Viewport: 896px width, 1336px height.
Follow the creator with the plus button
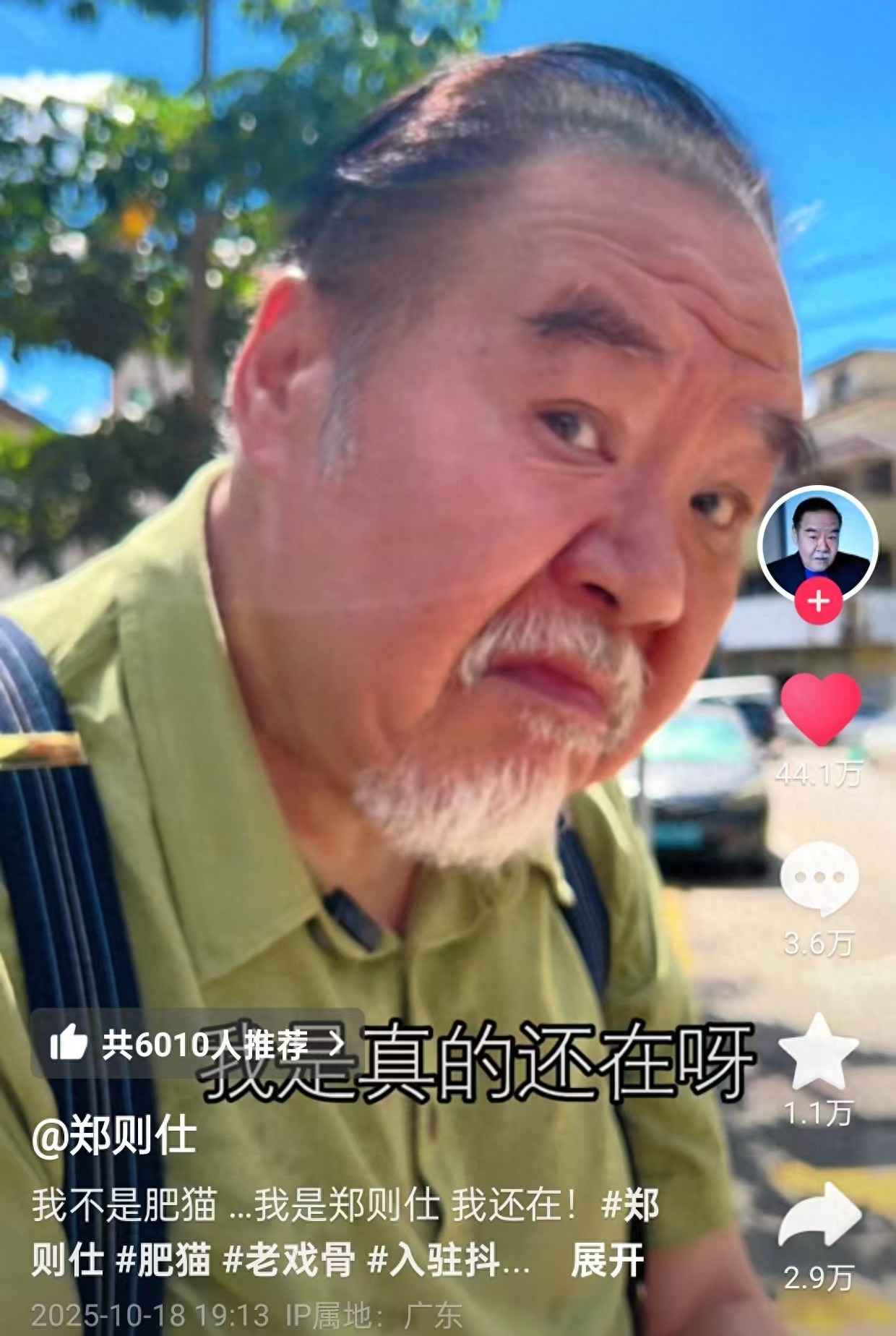pyautogui.click(x=819, y=601)
